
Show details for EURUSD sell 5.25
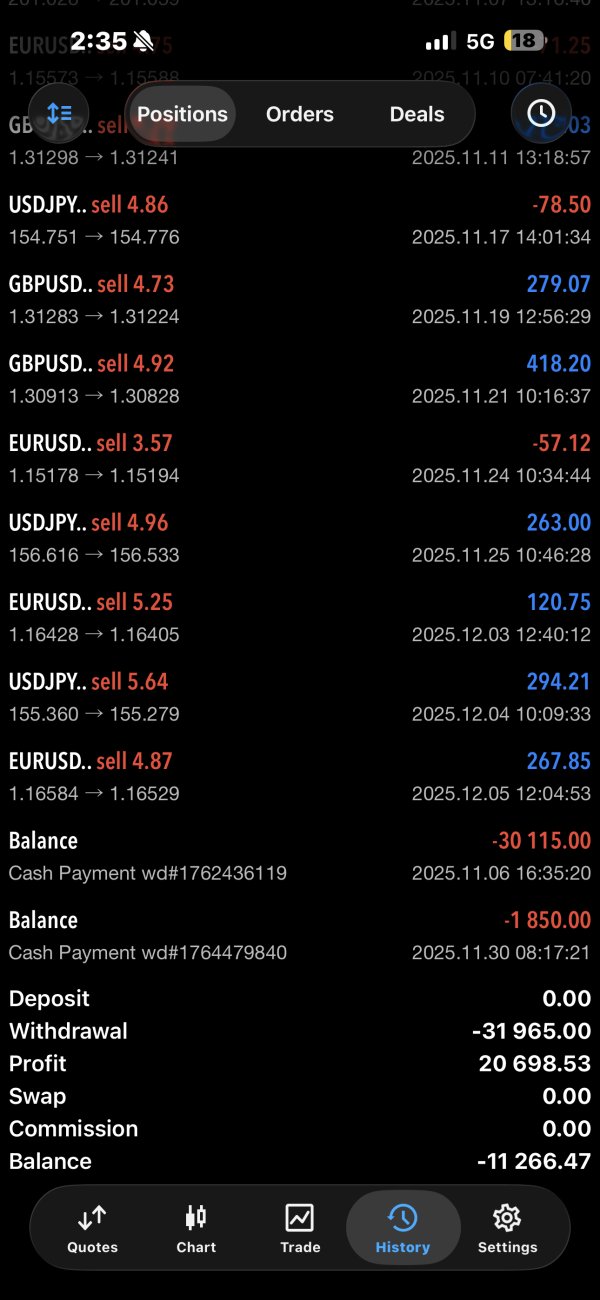coord(300,617)
